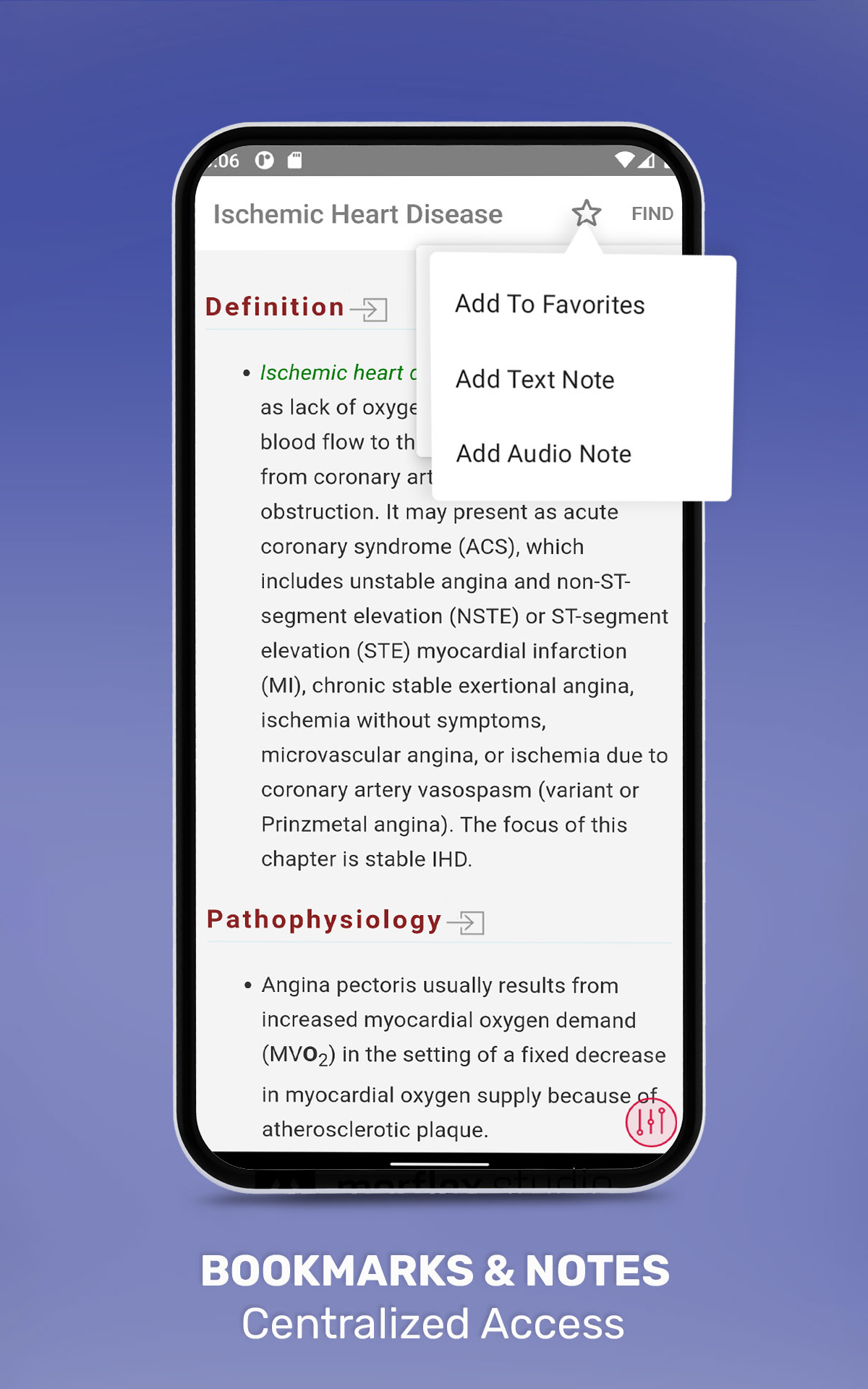Choose Add Text Note from the menu

[x=534, y=379]
